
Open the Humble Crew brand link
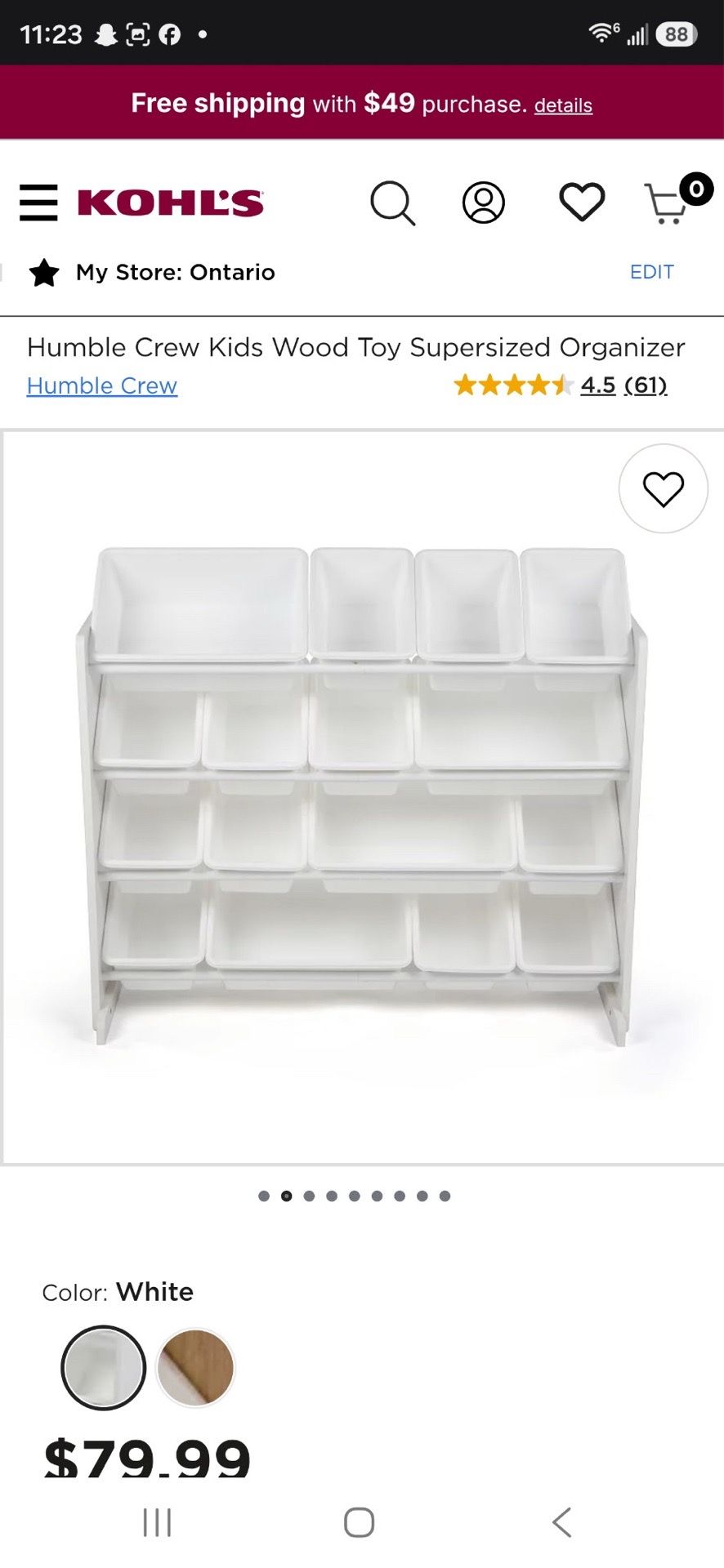pyautogui.click(x=102, y=385)
